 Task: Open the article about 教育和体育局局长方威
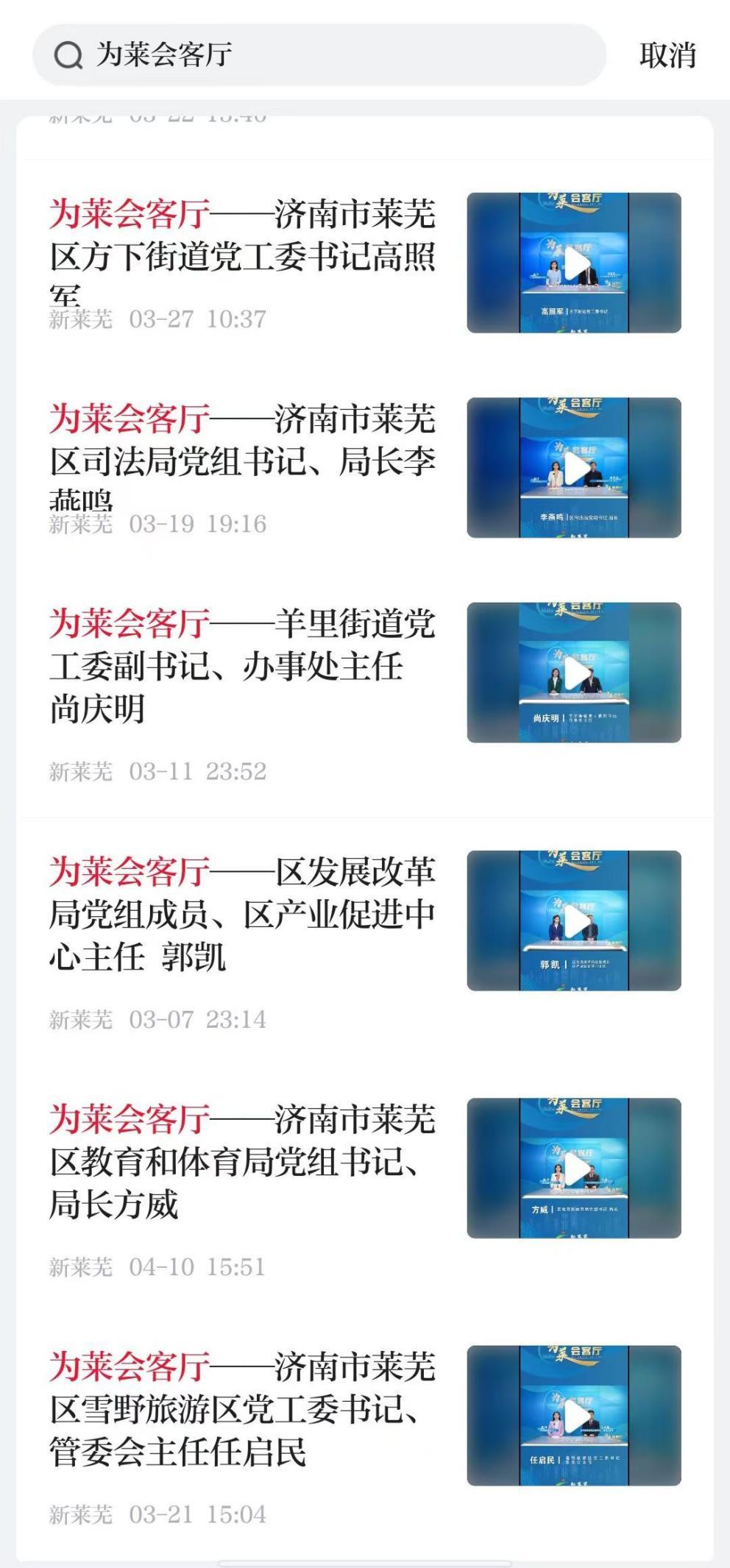(x=242, y=1162)
